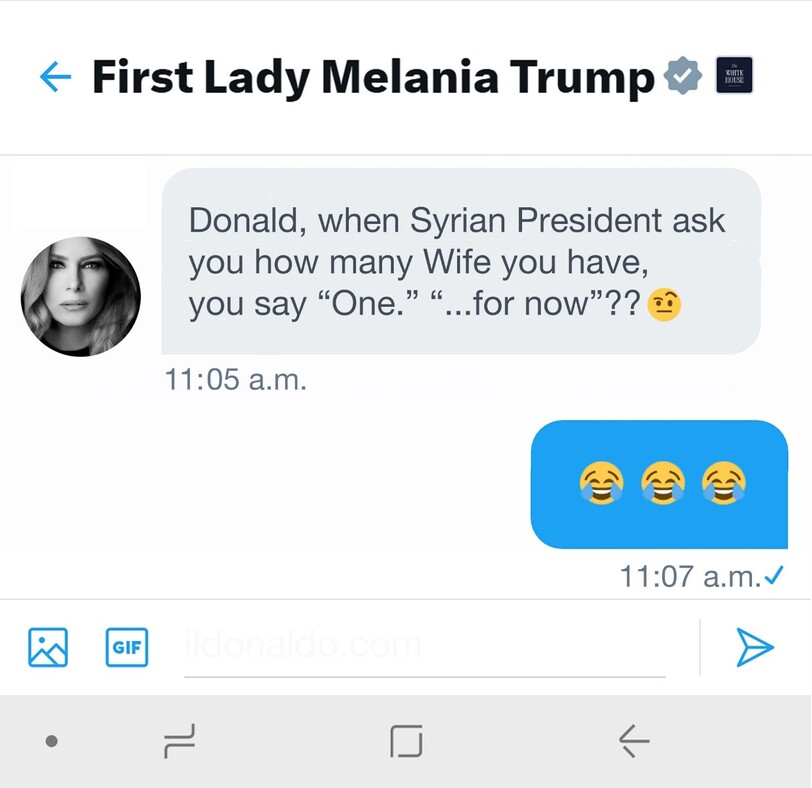Send the message with the arrow icon
Image resolution: width=812 pixels, height=788 pixels.
click(x=754, y=647)
